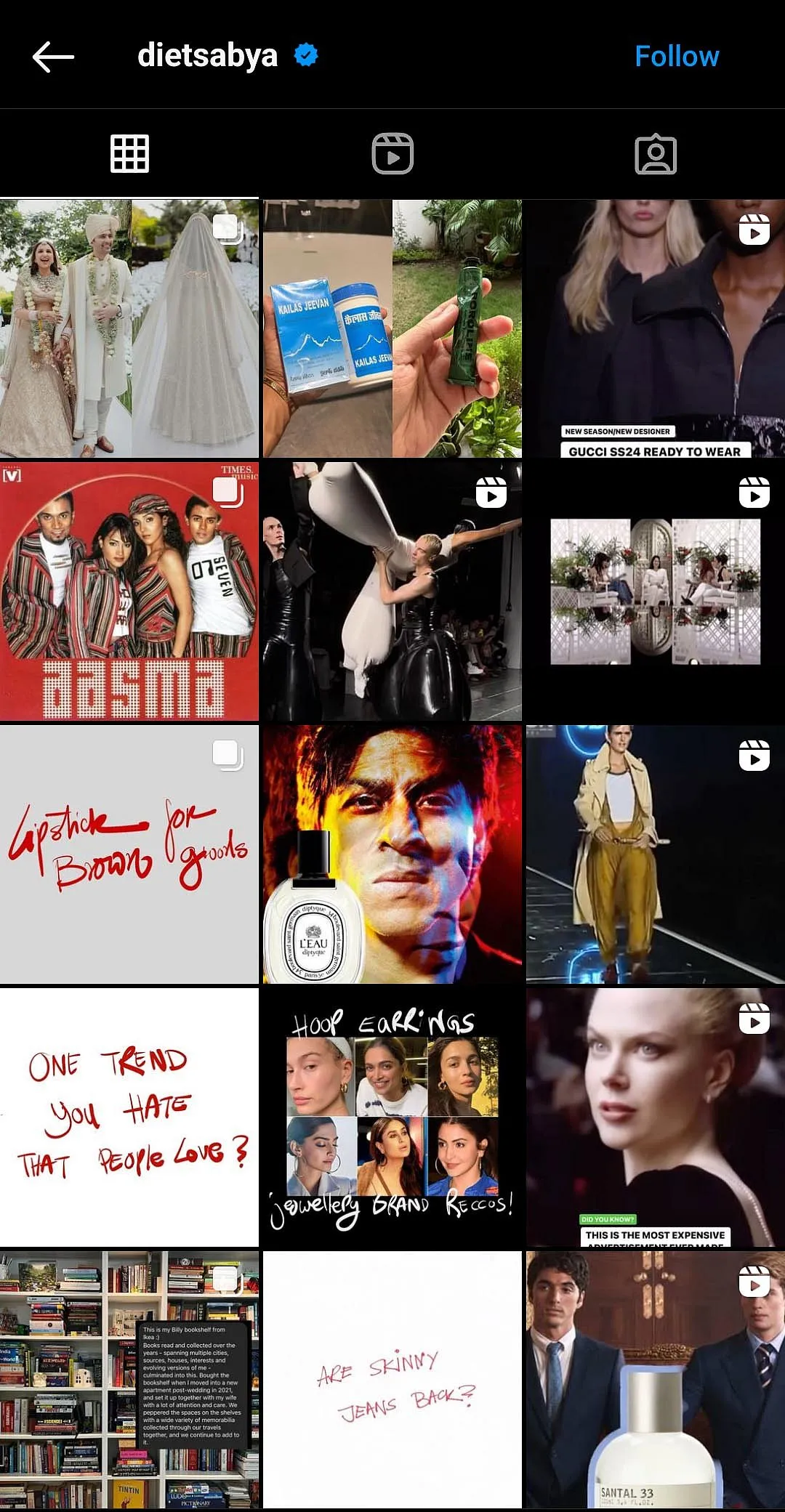Open the Are Skinny Jeans Back post

(x=392, y=1379)
